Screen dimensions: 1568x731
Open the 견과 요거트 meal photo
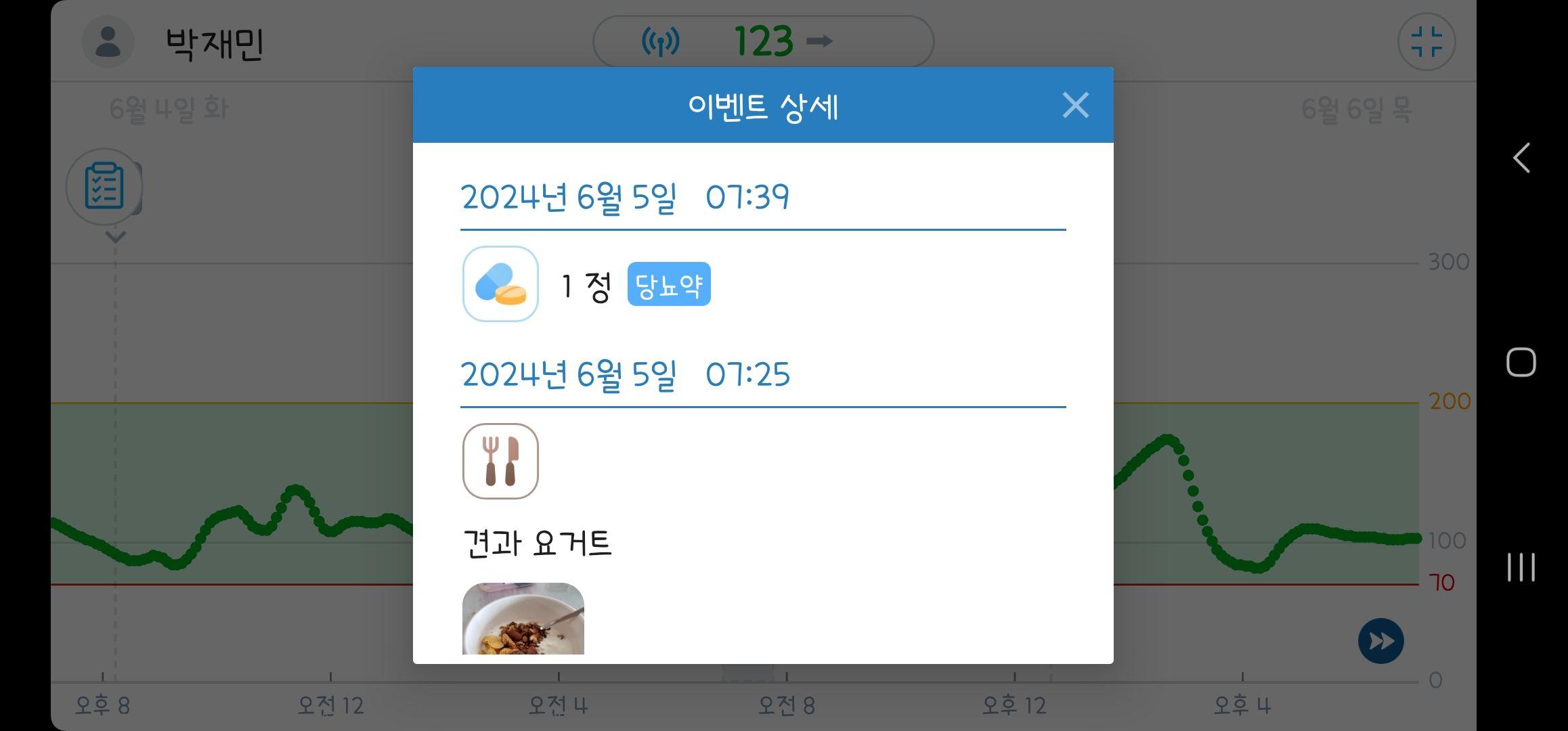tap(523, 619)
